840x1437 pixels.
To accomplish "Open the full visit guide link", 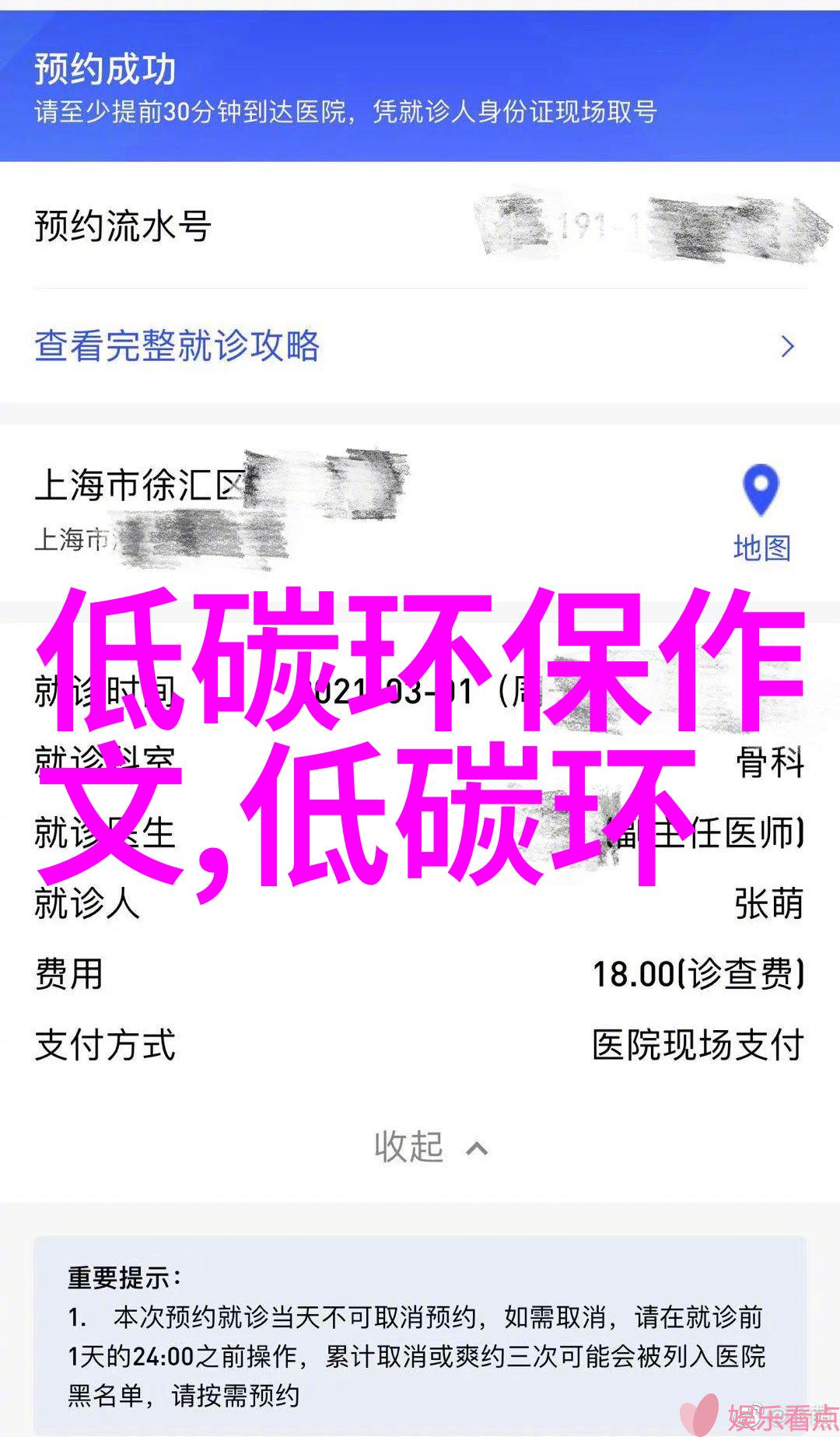I will [x=177, y=346].
